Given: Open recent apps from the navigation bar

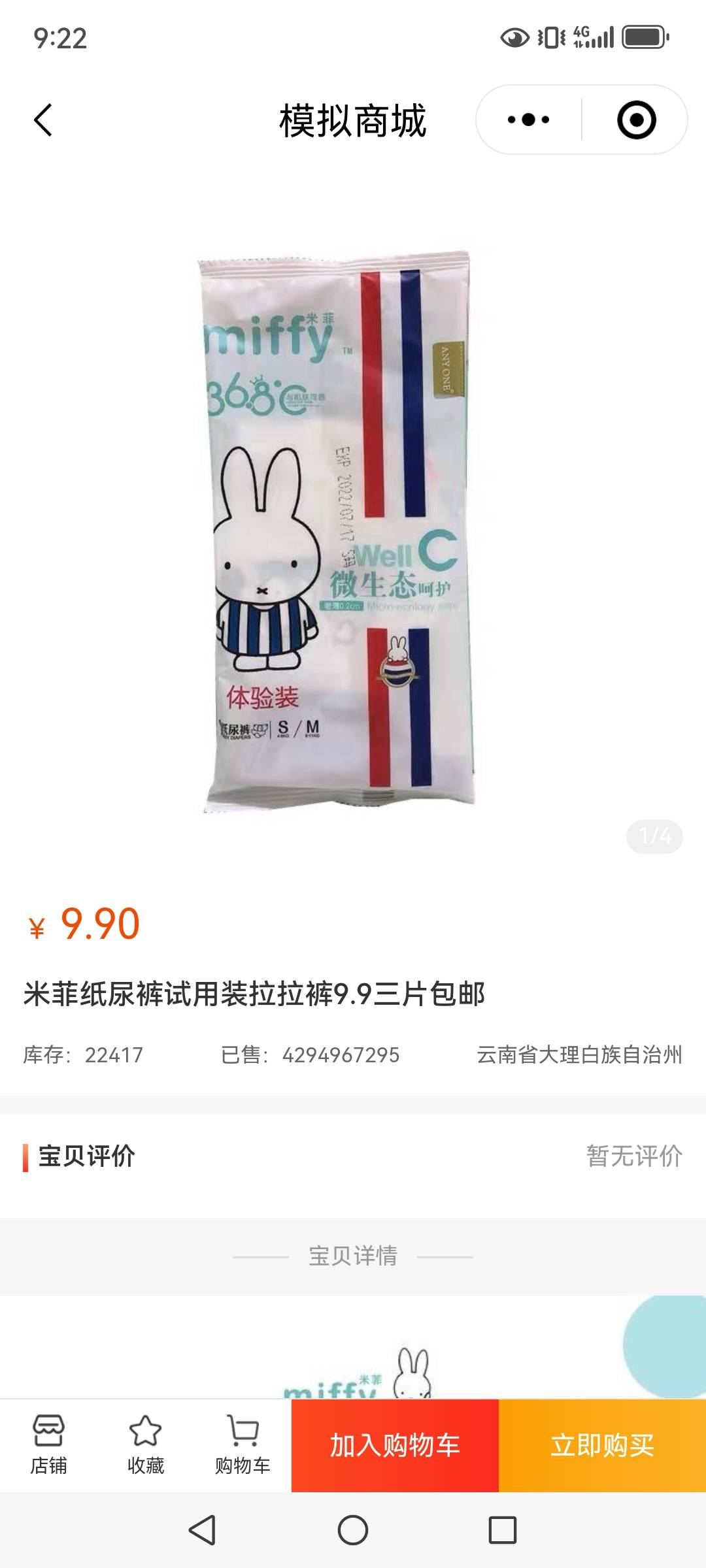Looking at the screenshot, I should pyautogui.click(x=502, y=1530).
